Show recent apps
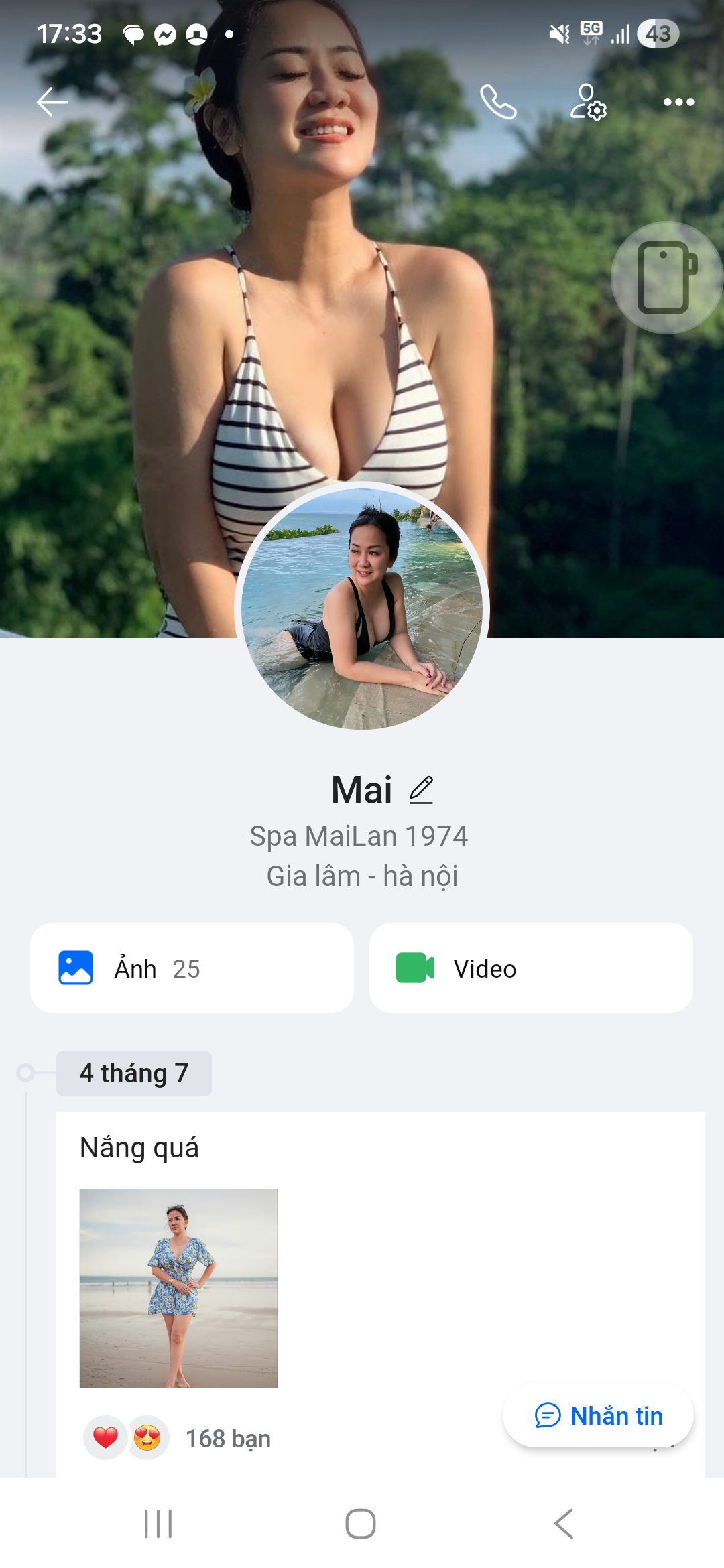724x1568 pixels. 158,1524
